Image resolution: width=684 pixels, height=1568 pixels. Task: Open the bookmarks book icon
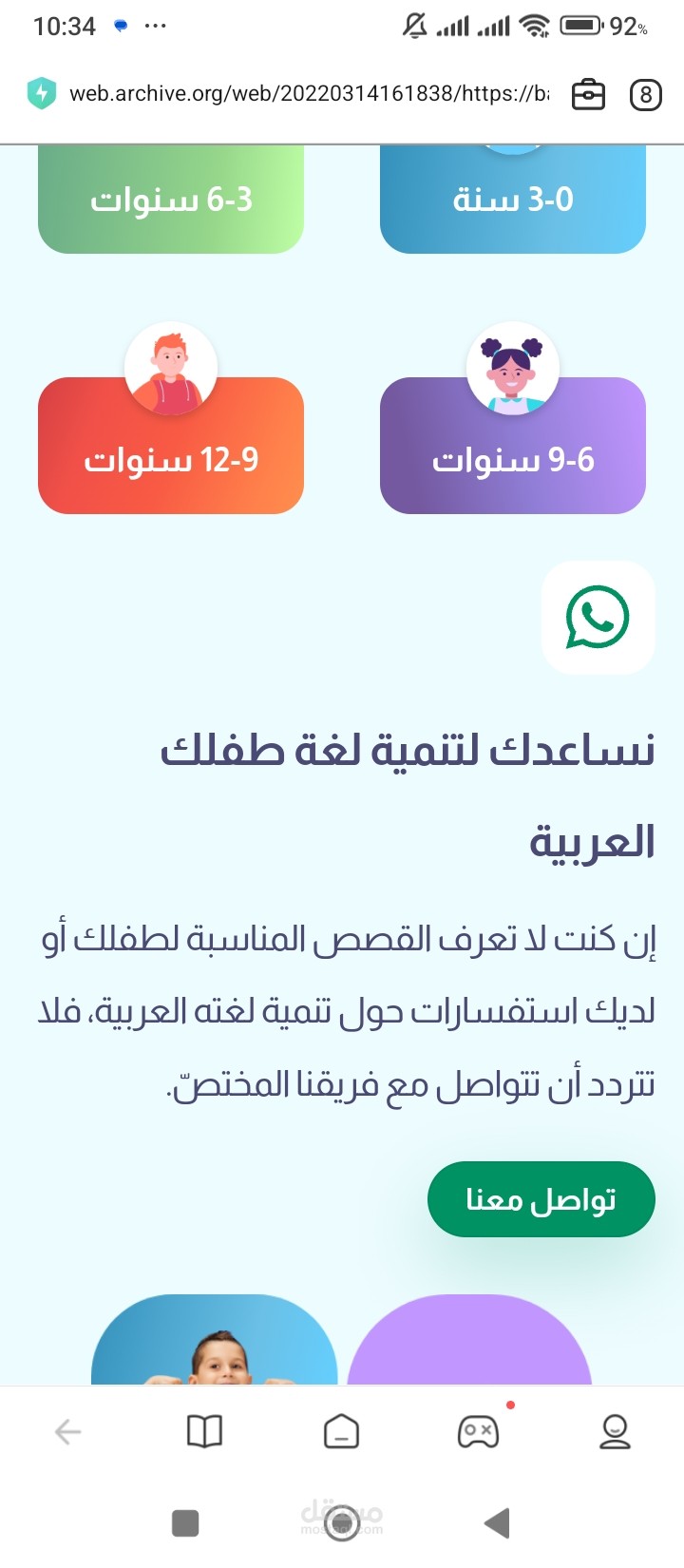pos(204,1431)
